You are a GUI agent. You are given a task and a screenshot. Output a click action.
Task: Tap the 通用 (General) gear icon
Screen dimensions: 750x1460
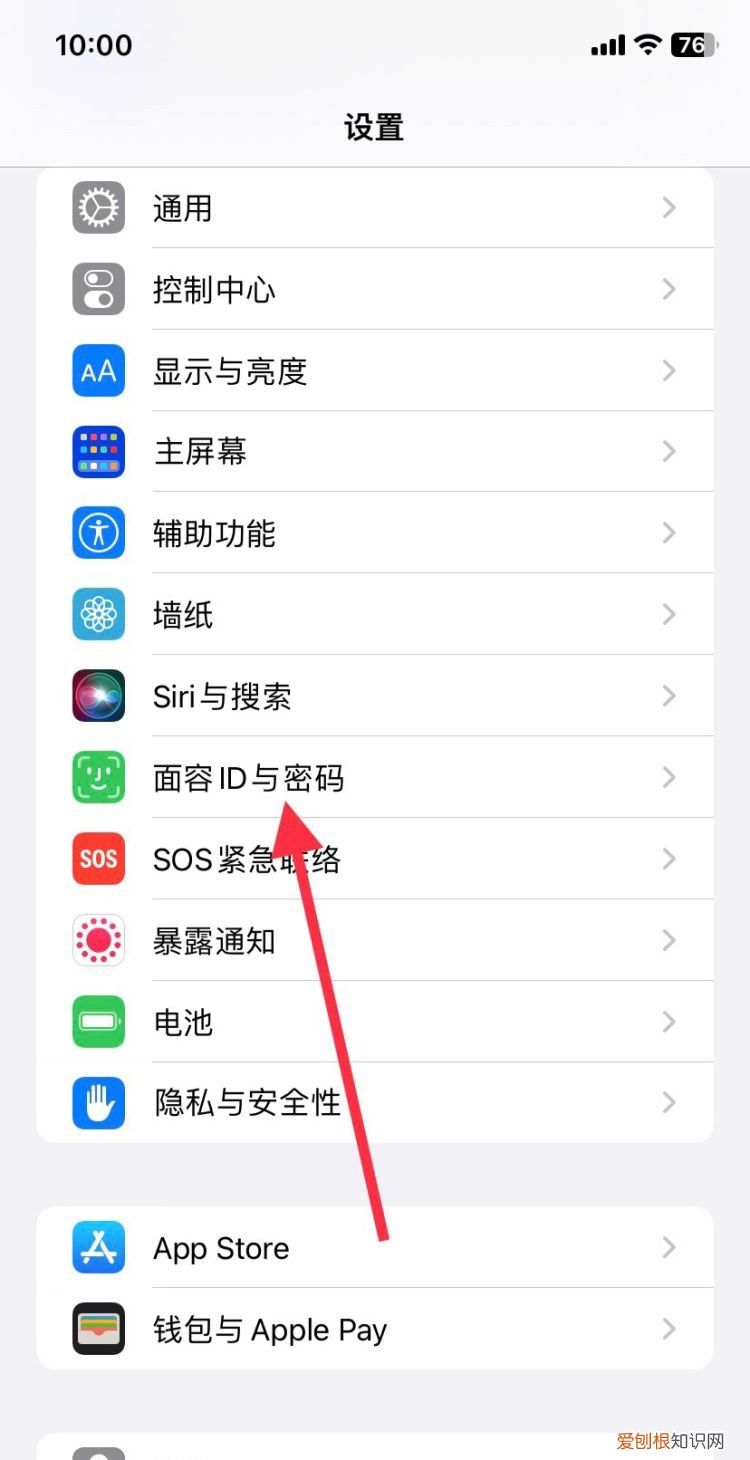[x=97, y=207]
